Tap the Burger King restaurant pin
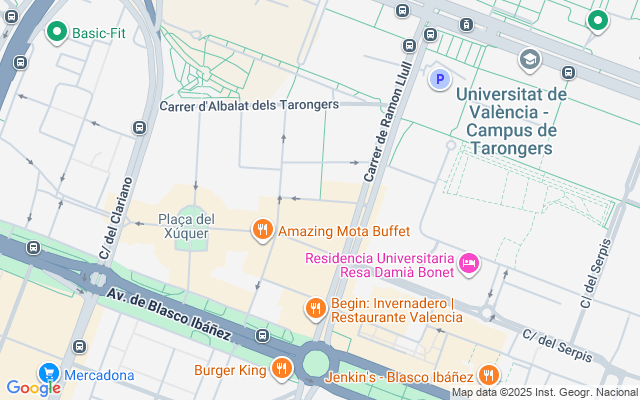640x400 pixels. (282, 369)
